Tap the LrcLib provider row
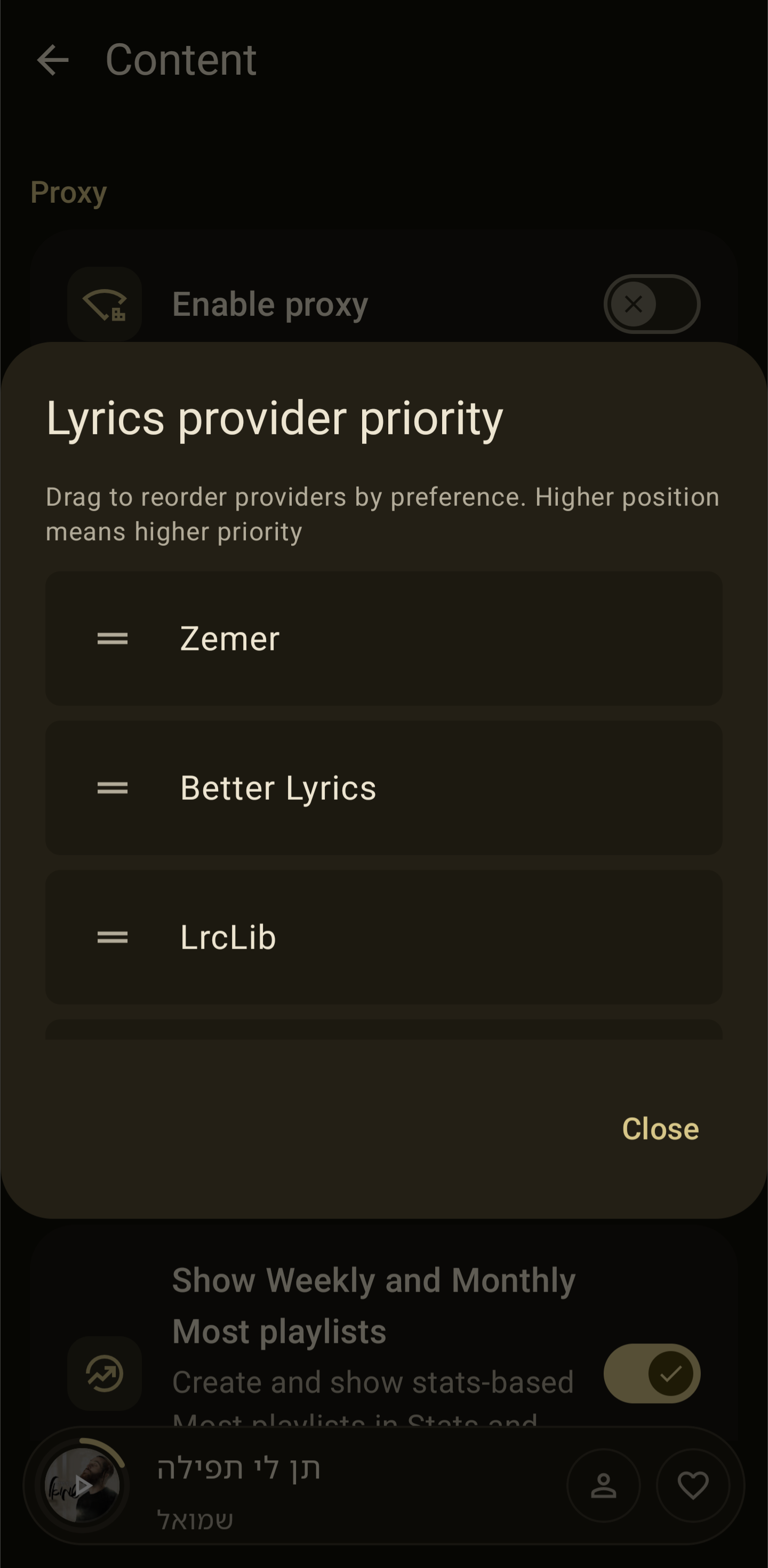Image resolution: width=768 pixels, height=1568 pixels. (384, 937)
